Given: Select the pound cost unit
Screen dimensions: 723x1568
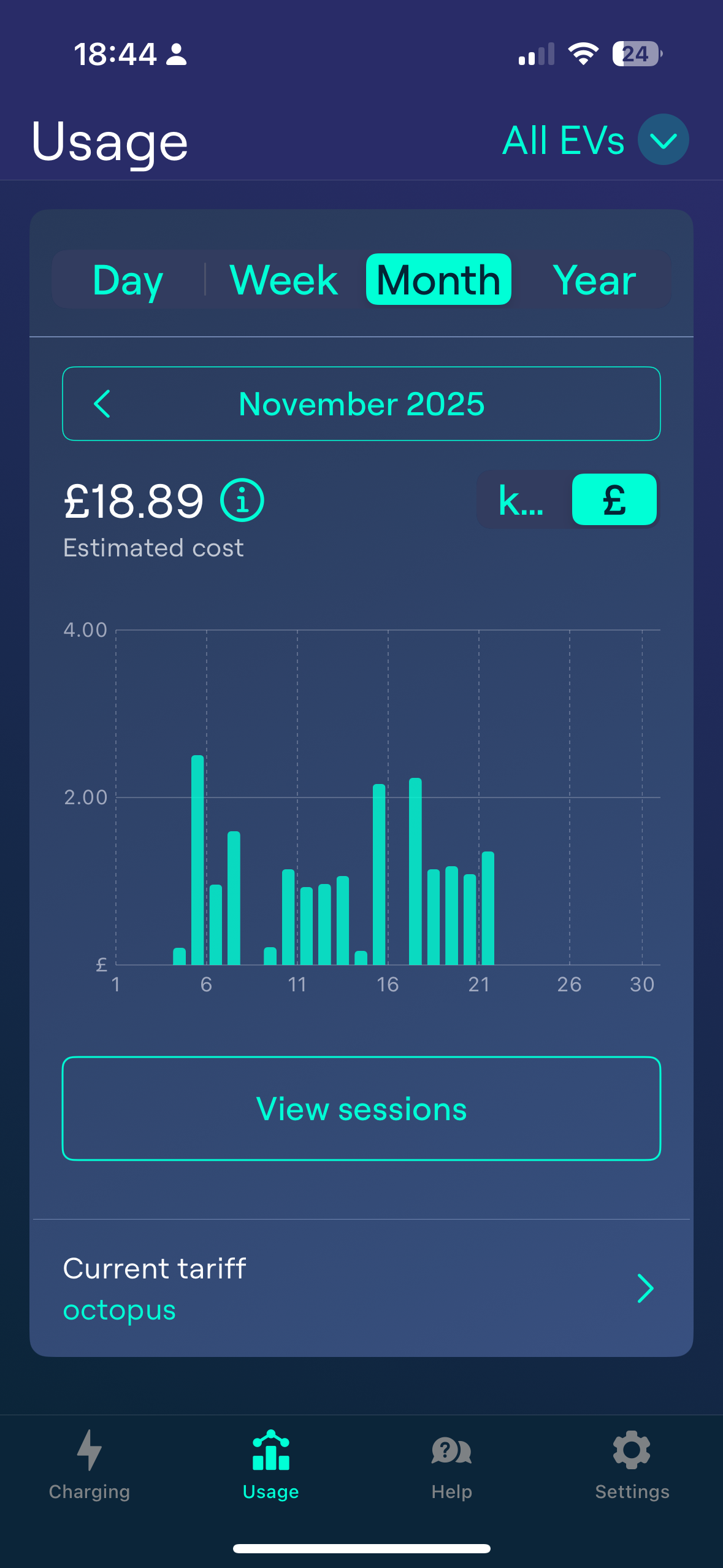Looking at the screenshot, I should click(x=614, y=501).
